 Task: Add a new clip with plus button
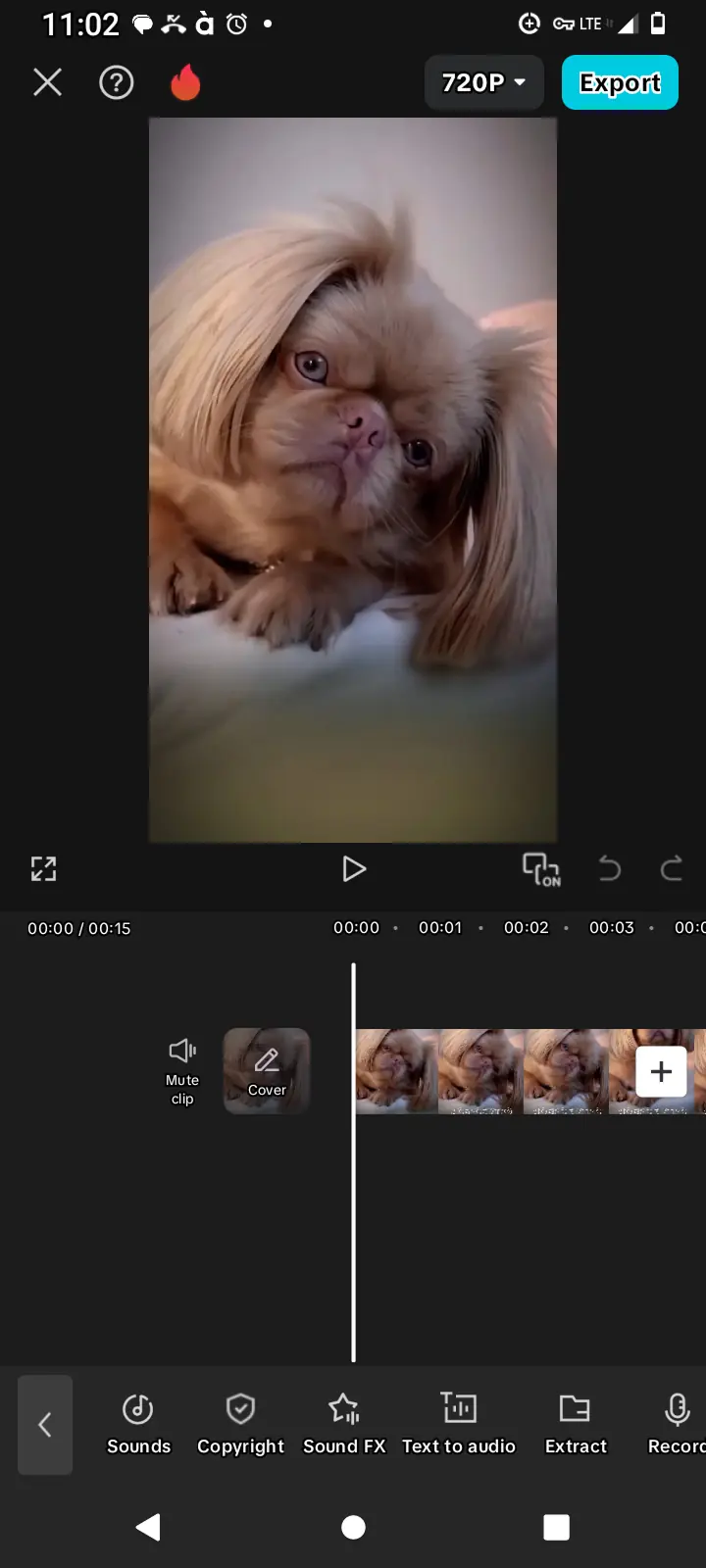click(x=661, y=1071)
